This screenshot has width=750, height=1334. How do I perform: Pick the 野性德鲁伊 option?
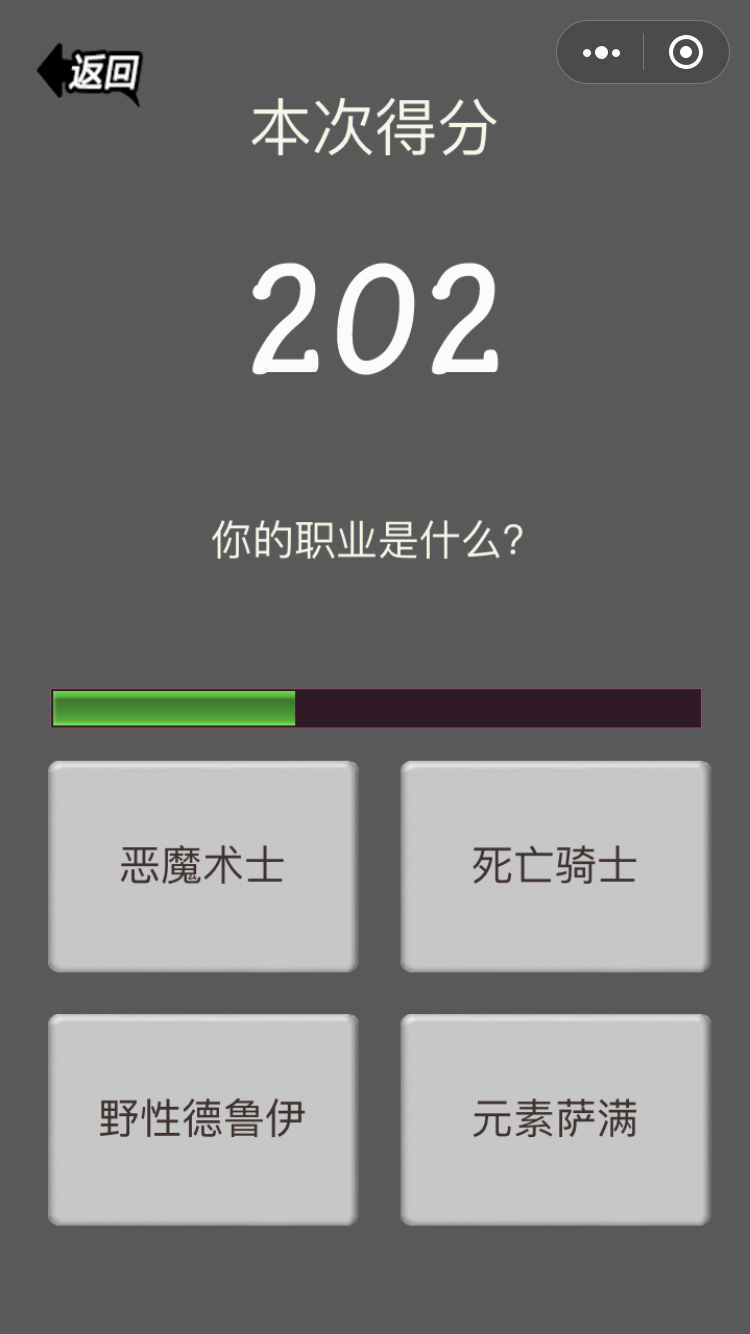(x=203, y=1119)
